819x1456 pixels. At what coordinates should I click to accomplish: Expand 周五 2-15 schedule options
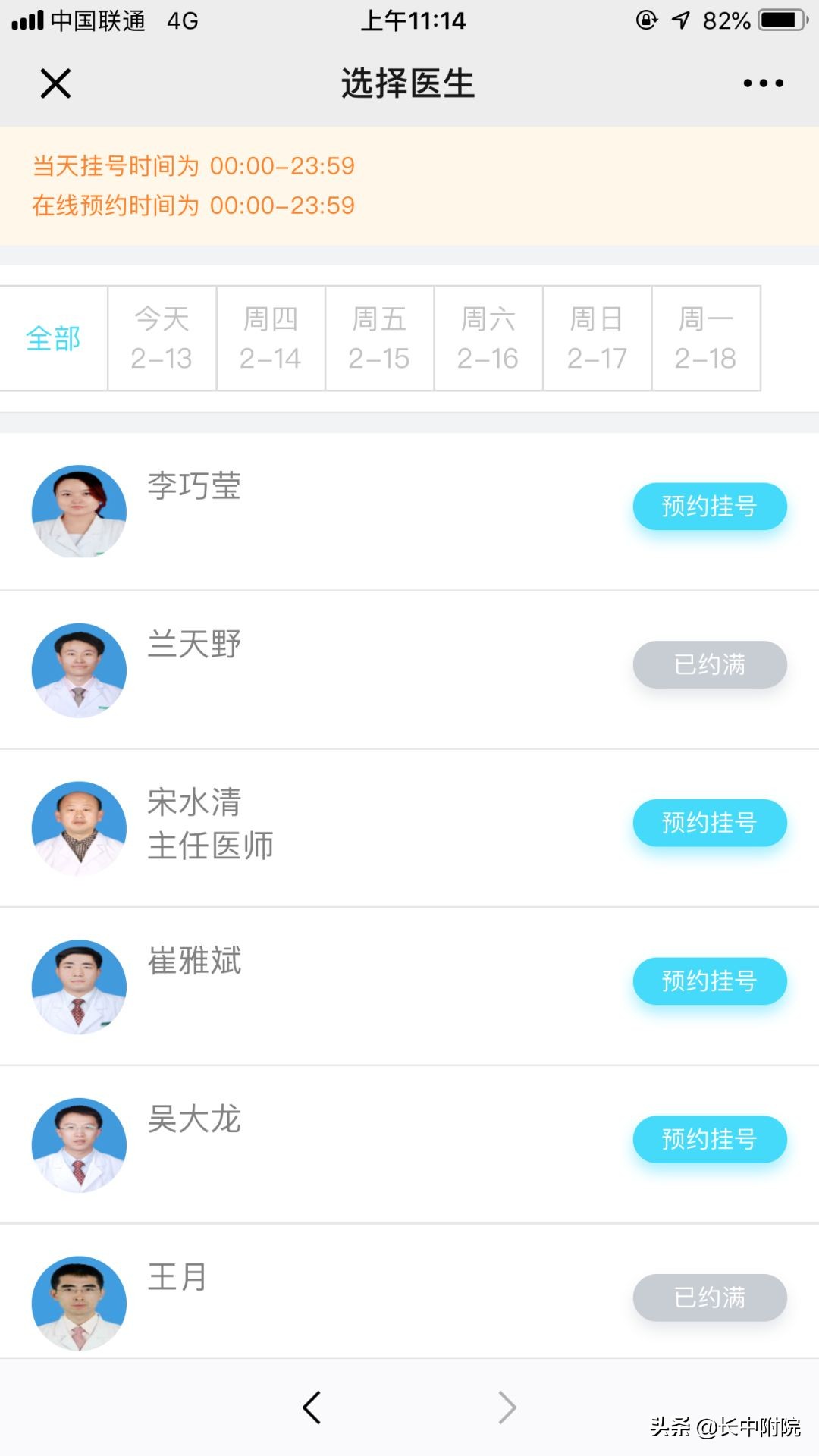click(x=379, y=339)
